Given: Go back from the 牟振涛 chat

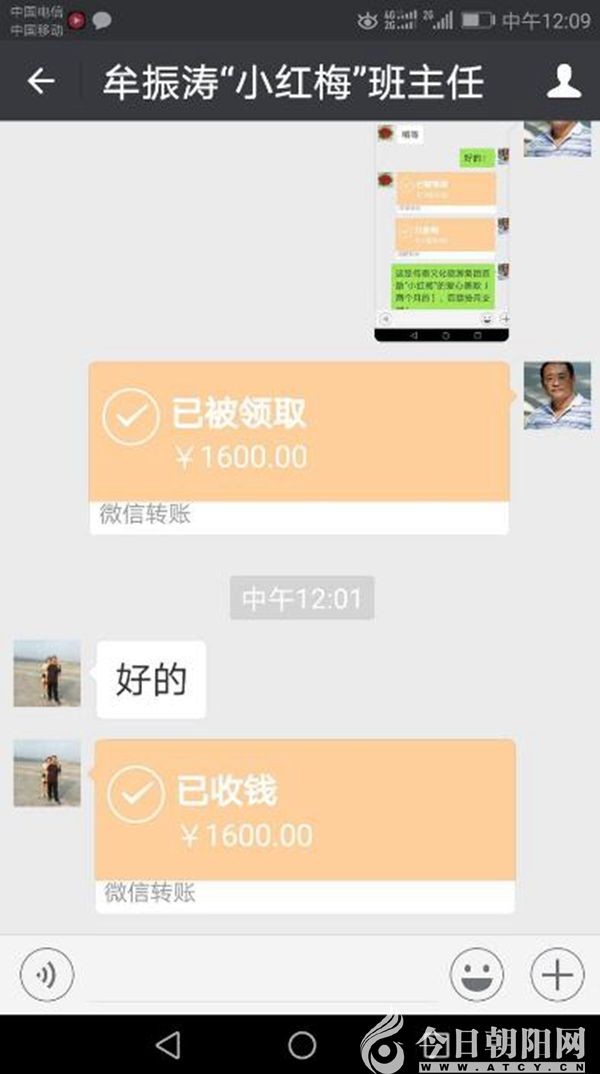Looking at the screenshot, I should (40, 81).
